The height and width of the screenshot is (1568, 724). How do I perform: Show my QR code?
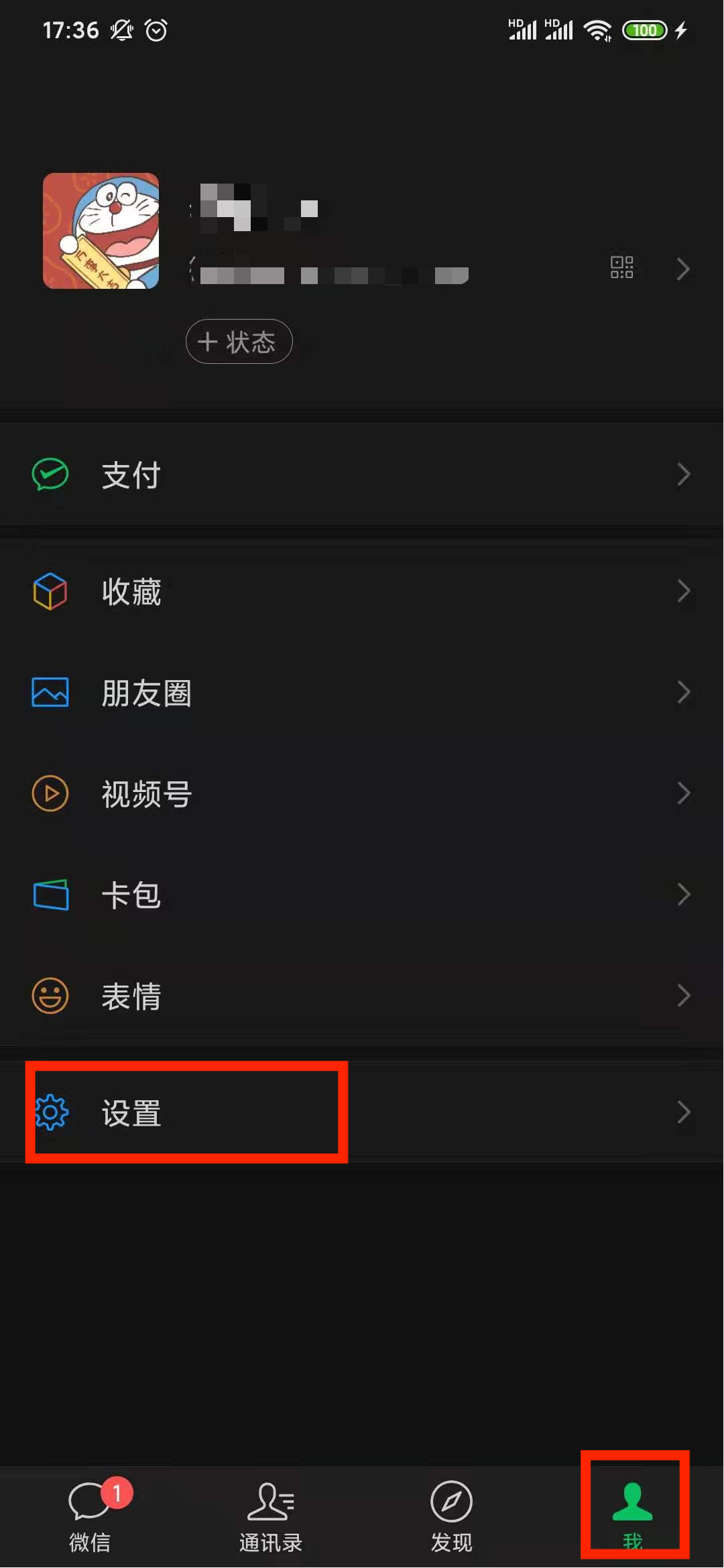coord(621,267)
